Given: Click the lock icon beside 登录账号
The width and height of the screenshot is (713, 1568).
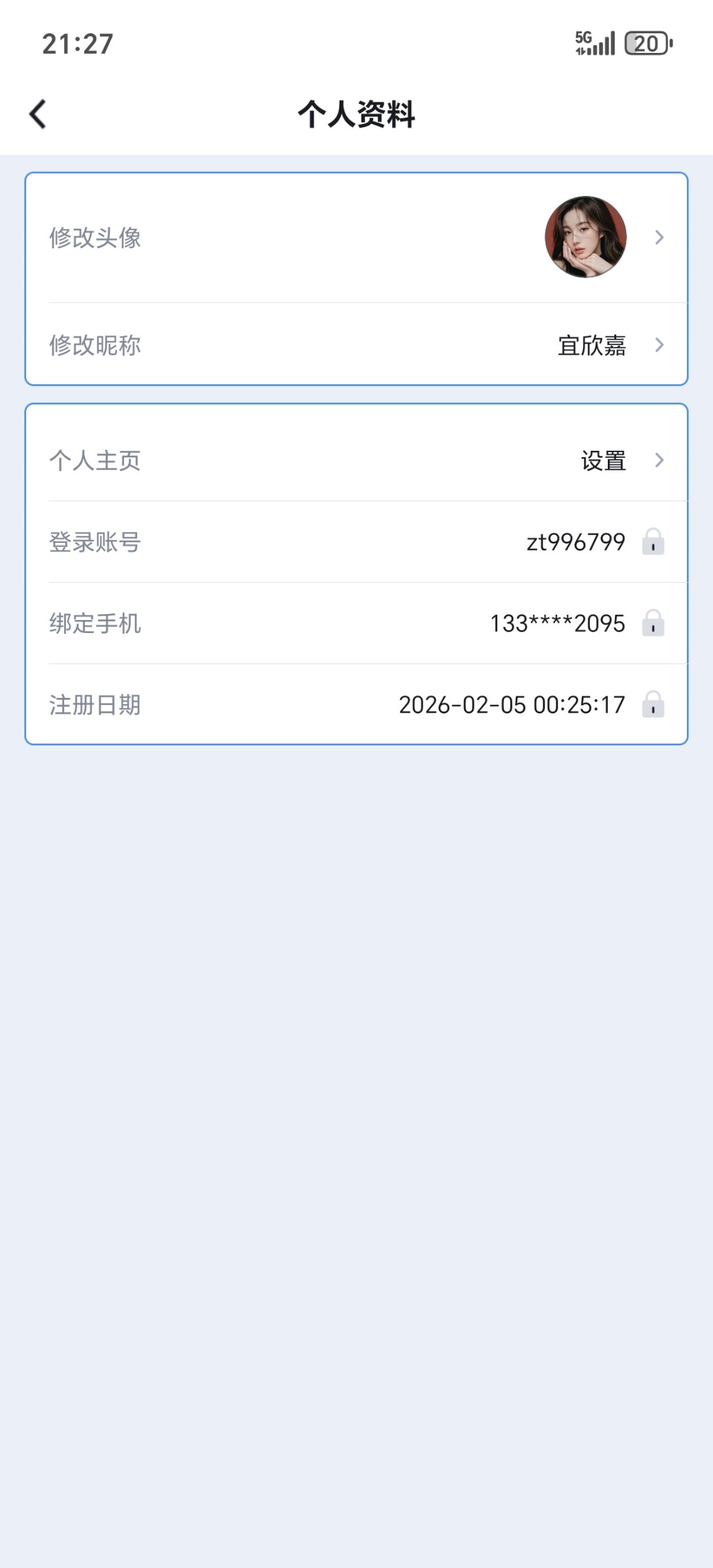Looking at the screenshot, I should (x=654, y=541).
